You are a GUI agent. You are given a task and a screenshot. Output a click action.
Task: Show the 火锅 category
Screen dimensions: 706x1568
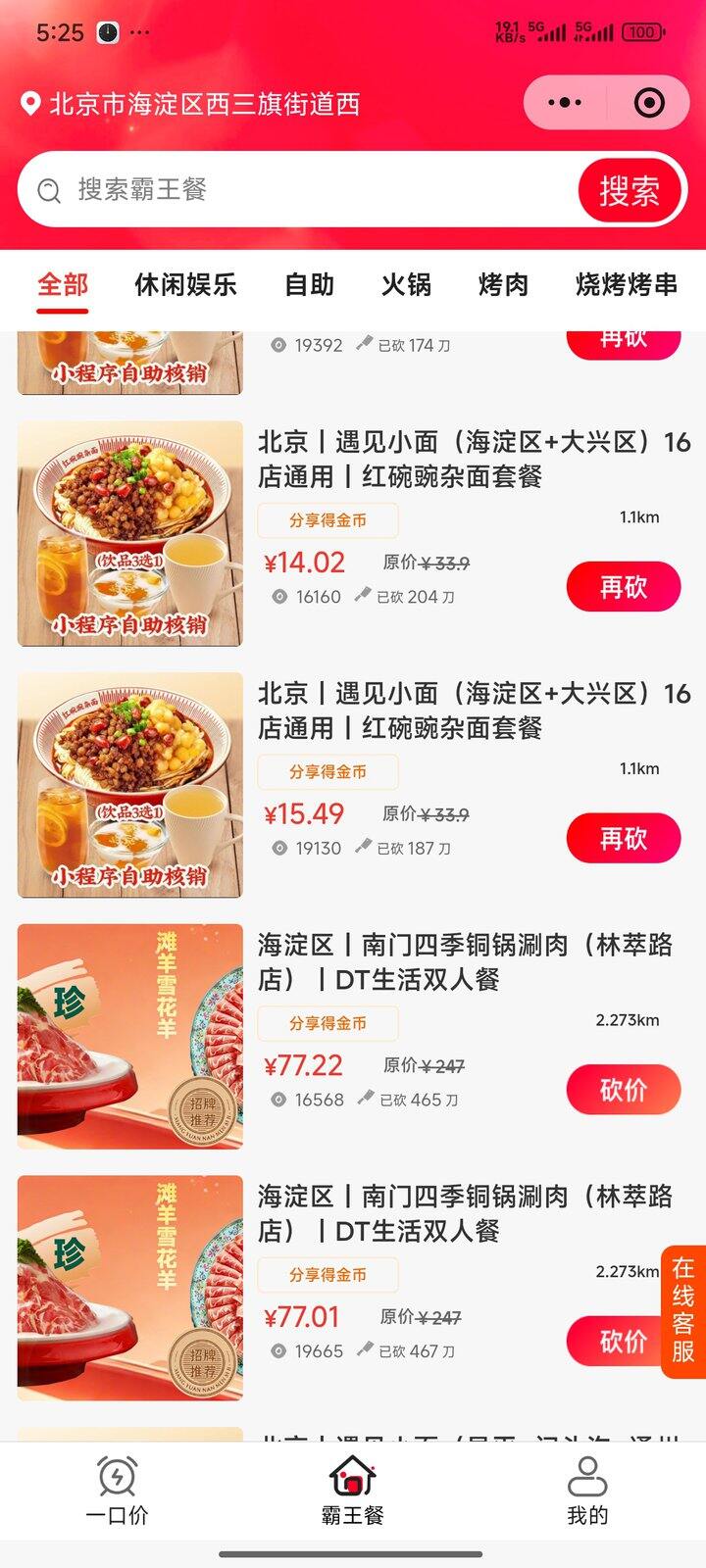click(x=406, y=285)
